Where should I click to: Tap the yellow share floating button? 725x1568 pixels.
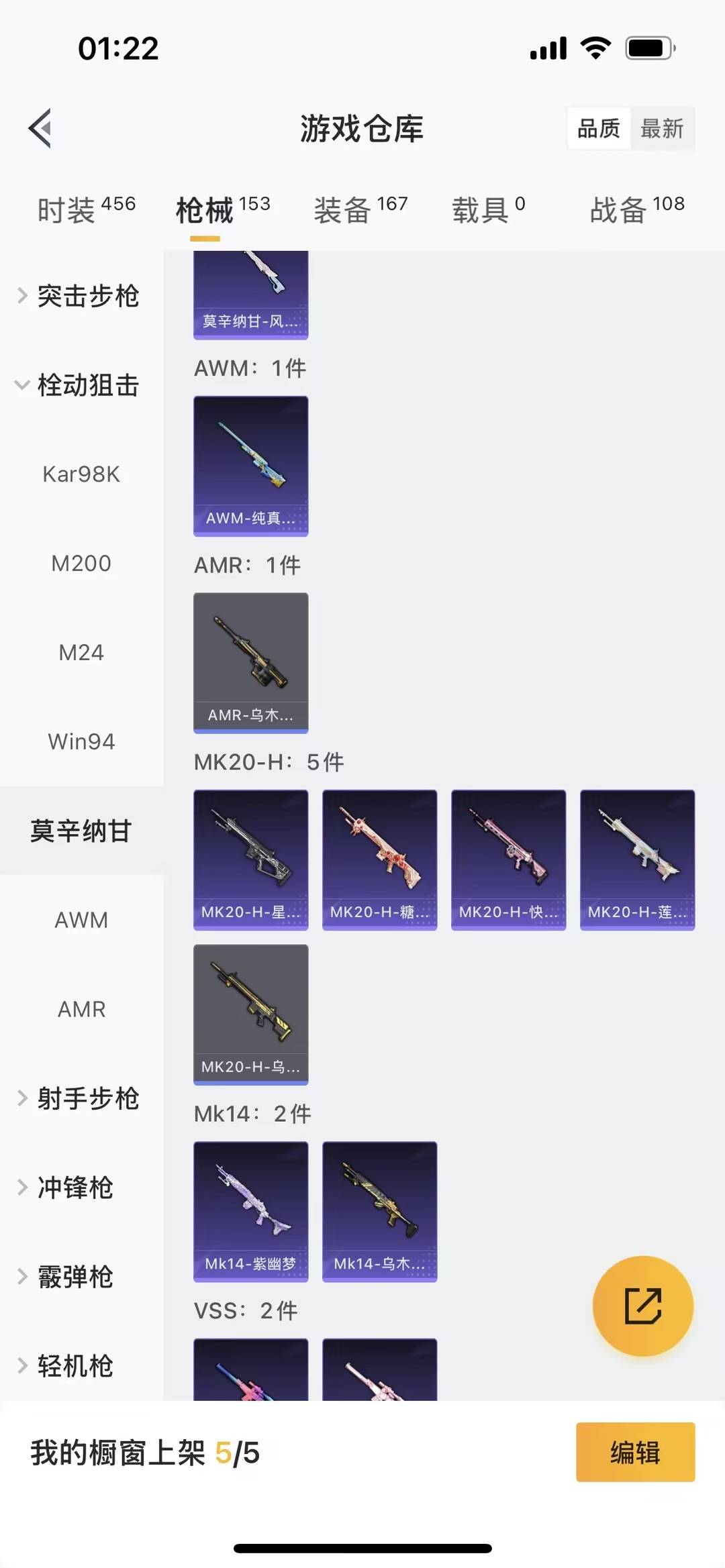tap(642, 1306)
